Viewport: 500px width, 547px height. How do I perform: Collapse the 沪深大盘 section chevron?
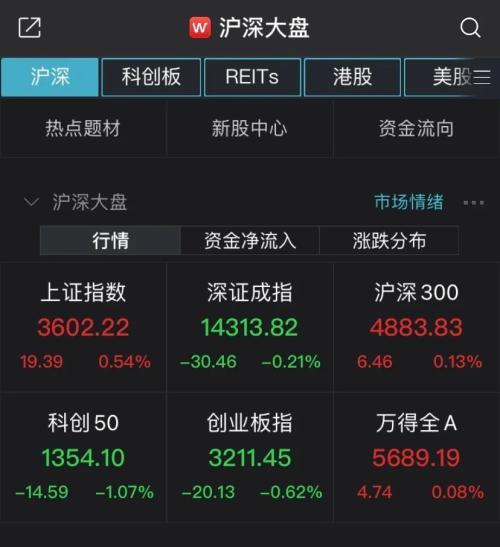[x=31, y=202]
